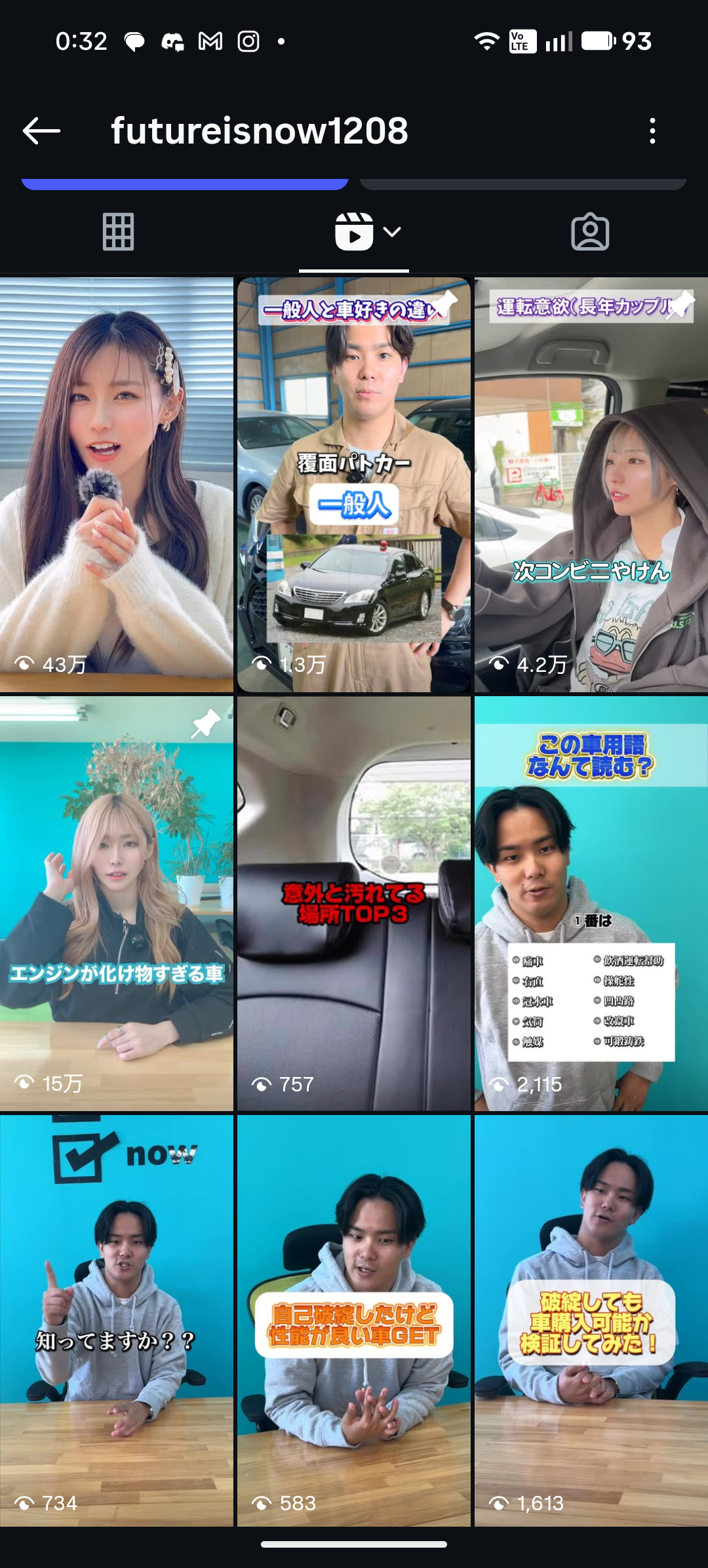The width and height of the screenshot is (708, 1568).
Task: Play the 覆面パトカー reel with 1.3万 views
Action: 354,485
